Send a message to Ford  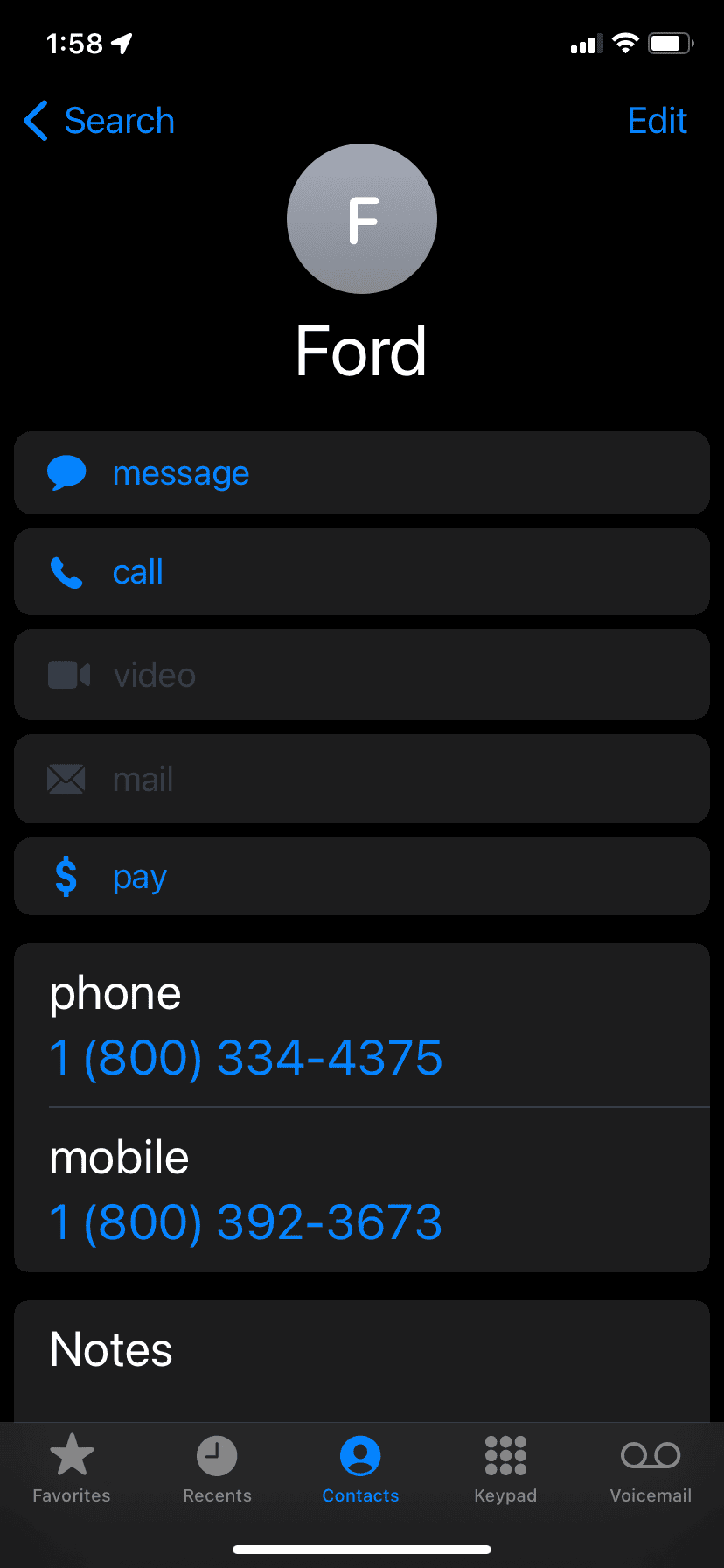(361, 473)
